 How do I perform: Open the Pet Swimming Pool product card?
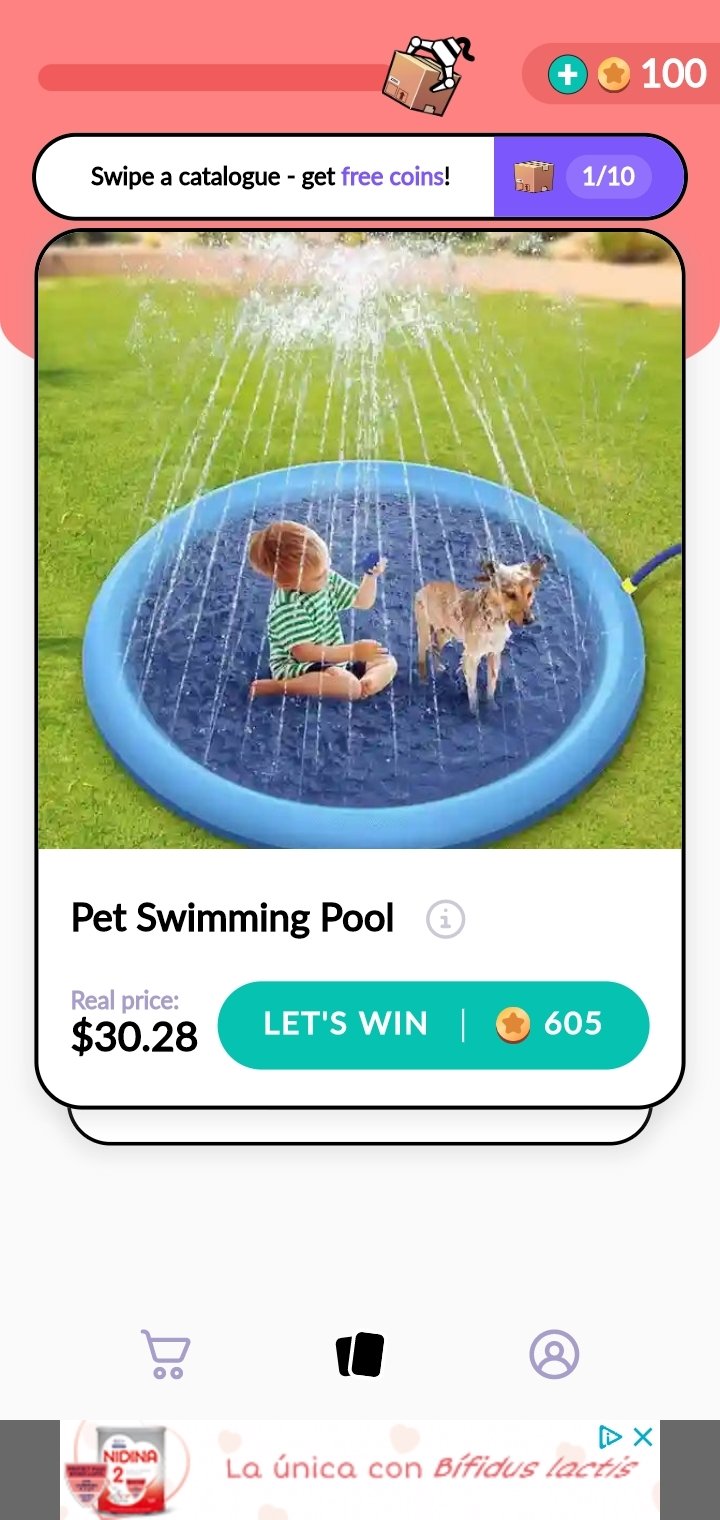[x=360, y=540]
